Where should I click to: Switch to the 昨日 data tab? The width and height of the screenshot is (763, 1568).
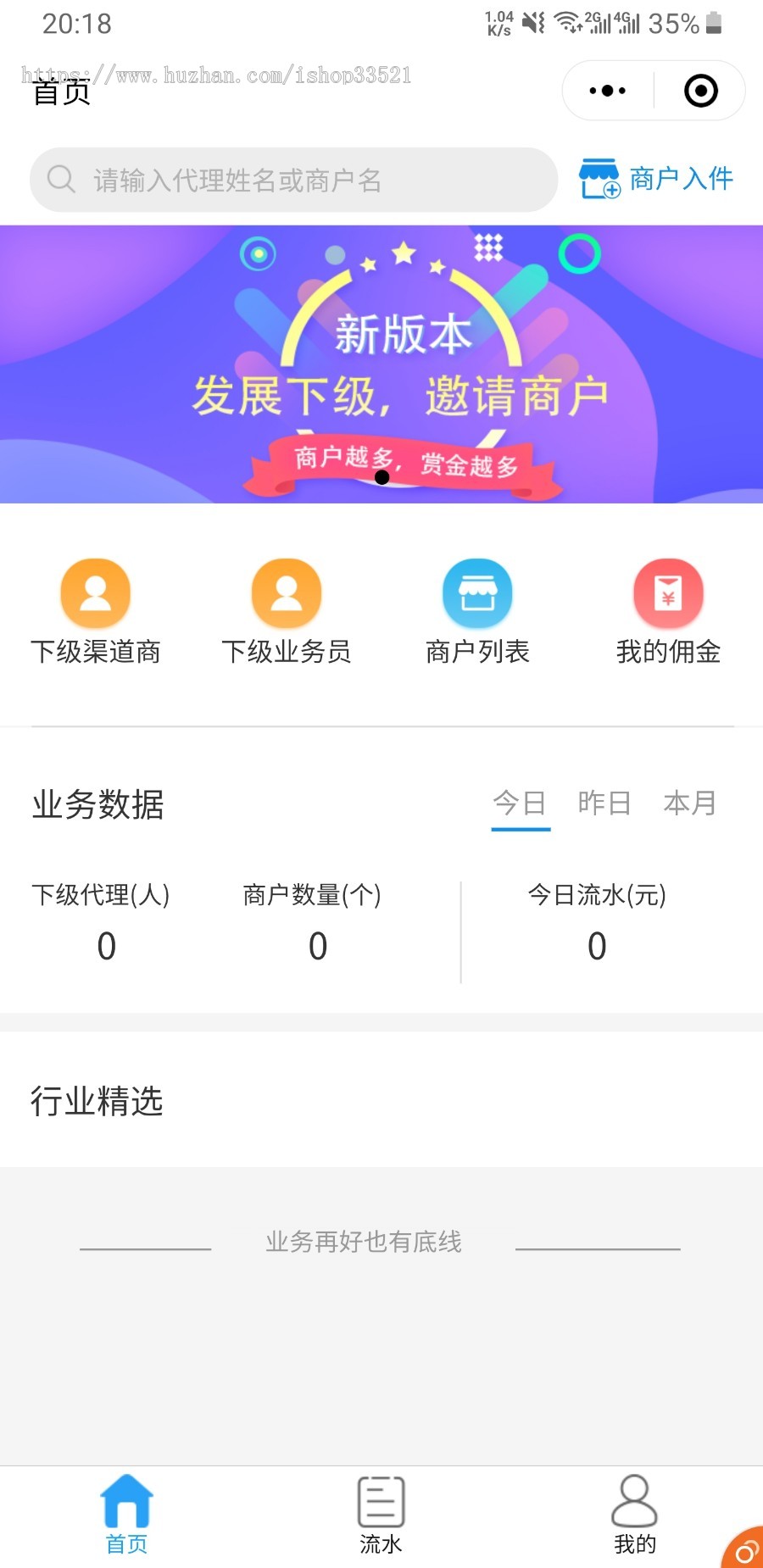(x=604, y=803)
